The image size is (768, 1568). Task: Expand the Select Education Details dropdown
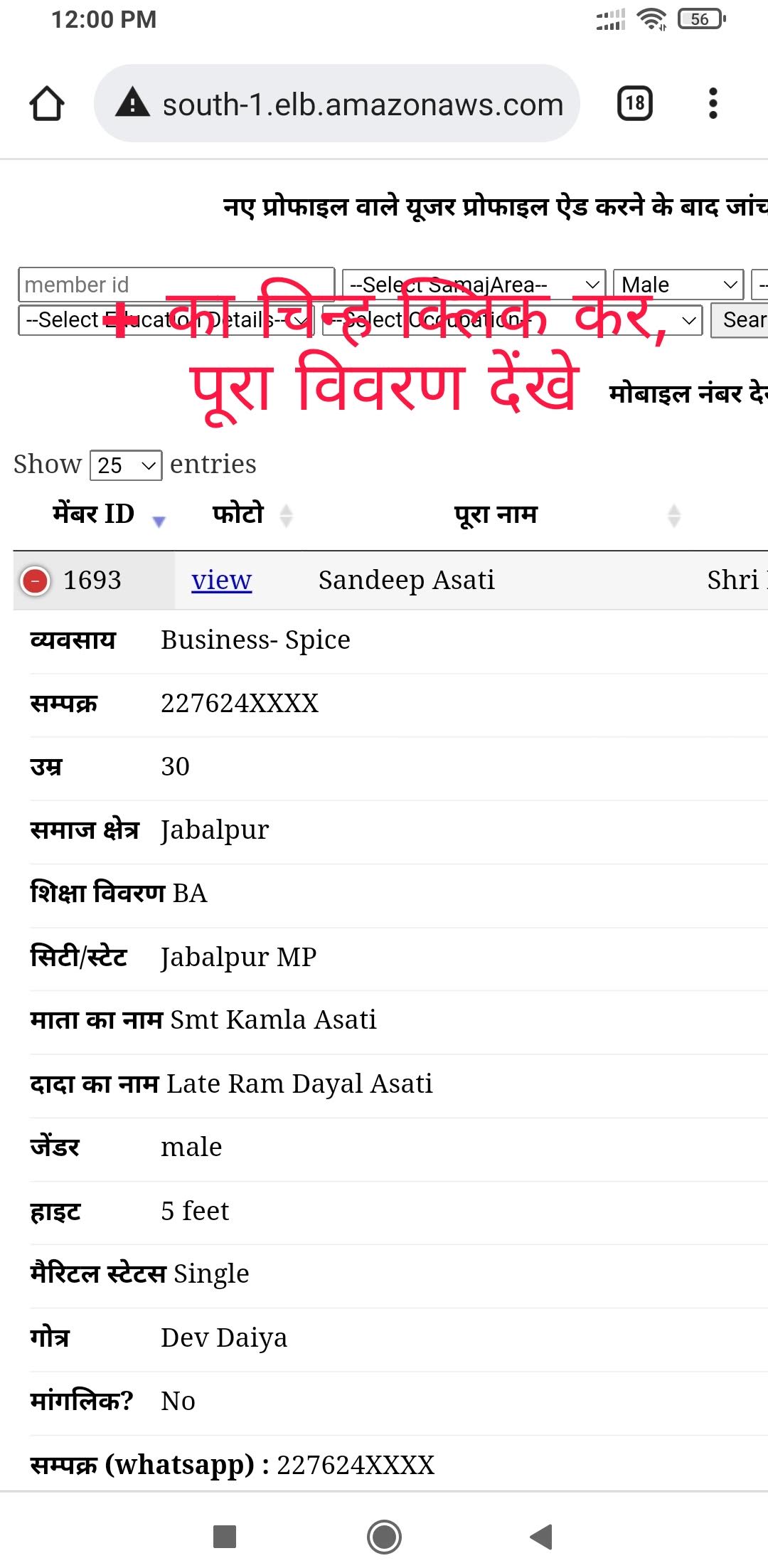coord(166,320)
